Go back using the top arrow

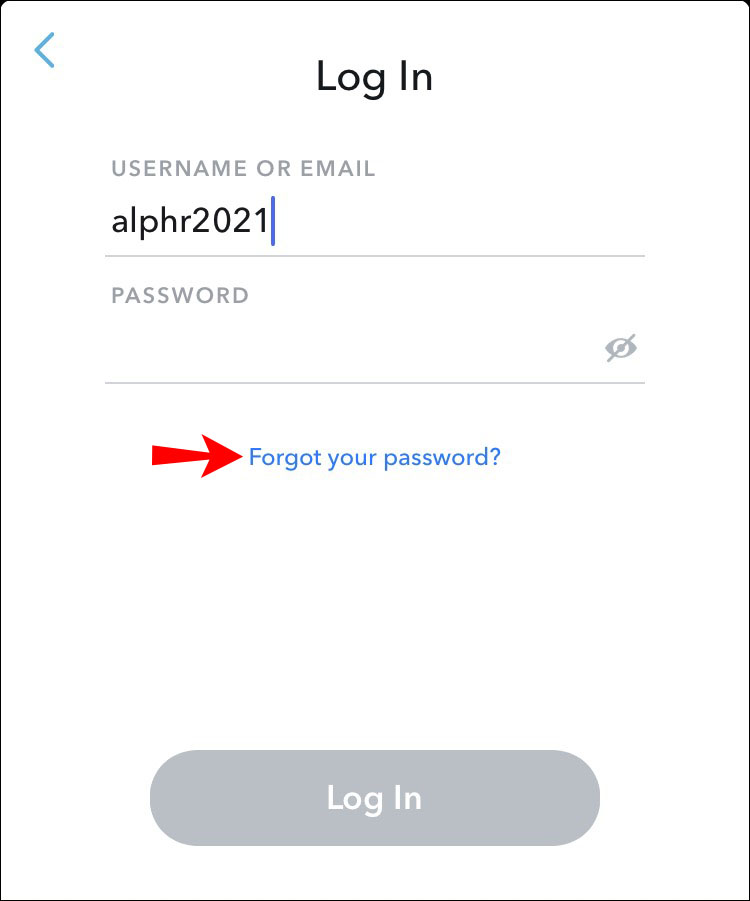point(45,51)
